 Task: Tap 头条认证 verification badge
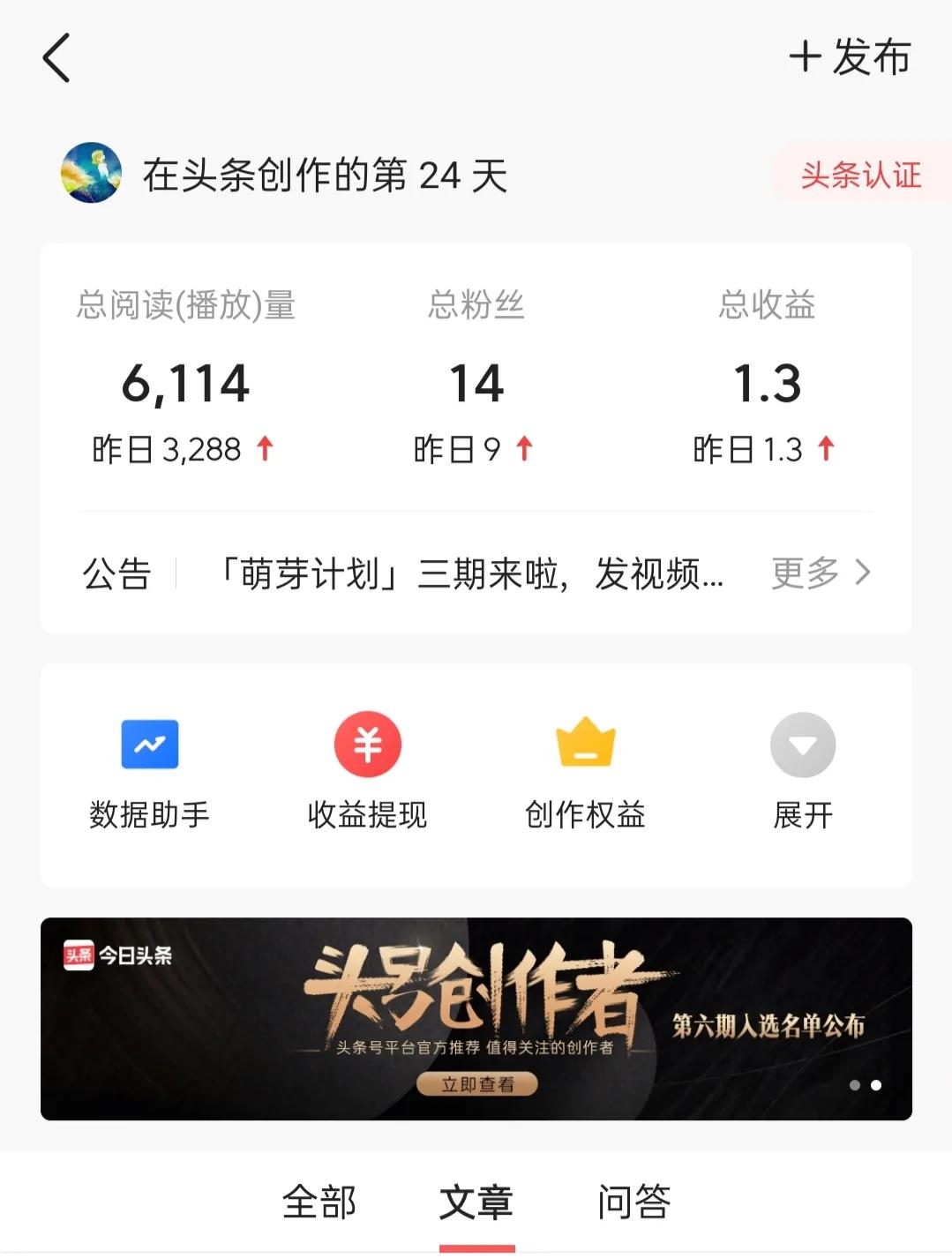coord(862,176)
